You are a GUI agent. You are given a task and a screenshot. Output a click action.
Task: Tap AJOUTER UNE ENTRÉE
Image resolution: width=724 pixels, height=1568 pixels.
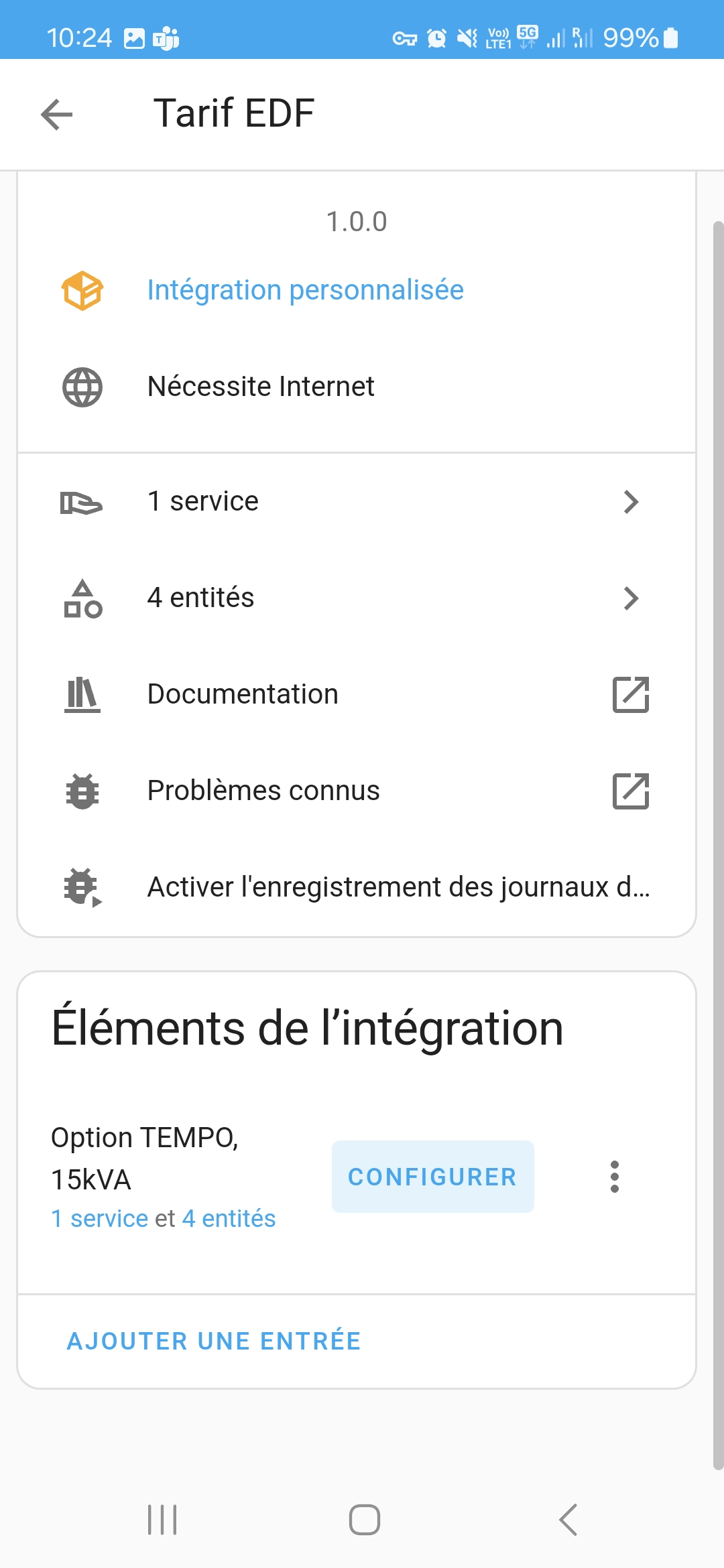[x=214, y=1341]
